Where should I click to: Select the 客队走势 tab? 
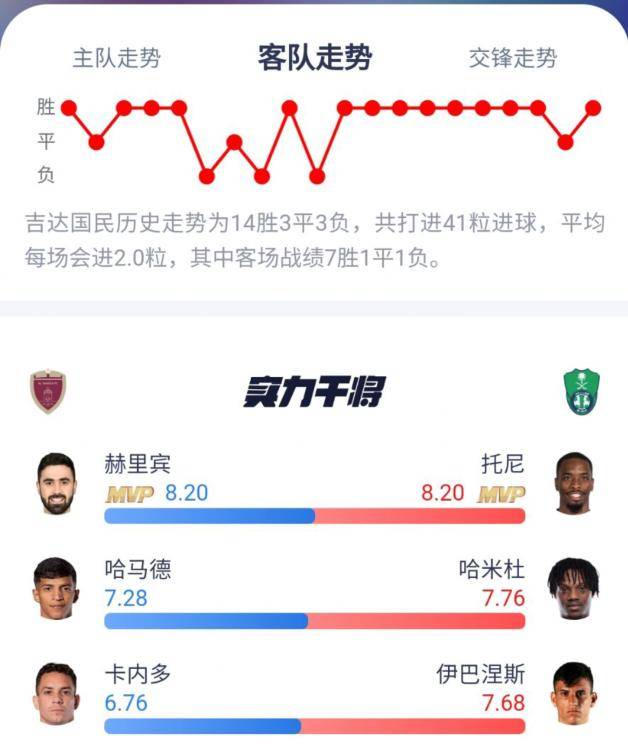pyautogui.click(x=314, y=58)
